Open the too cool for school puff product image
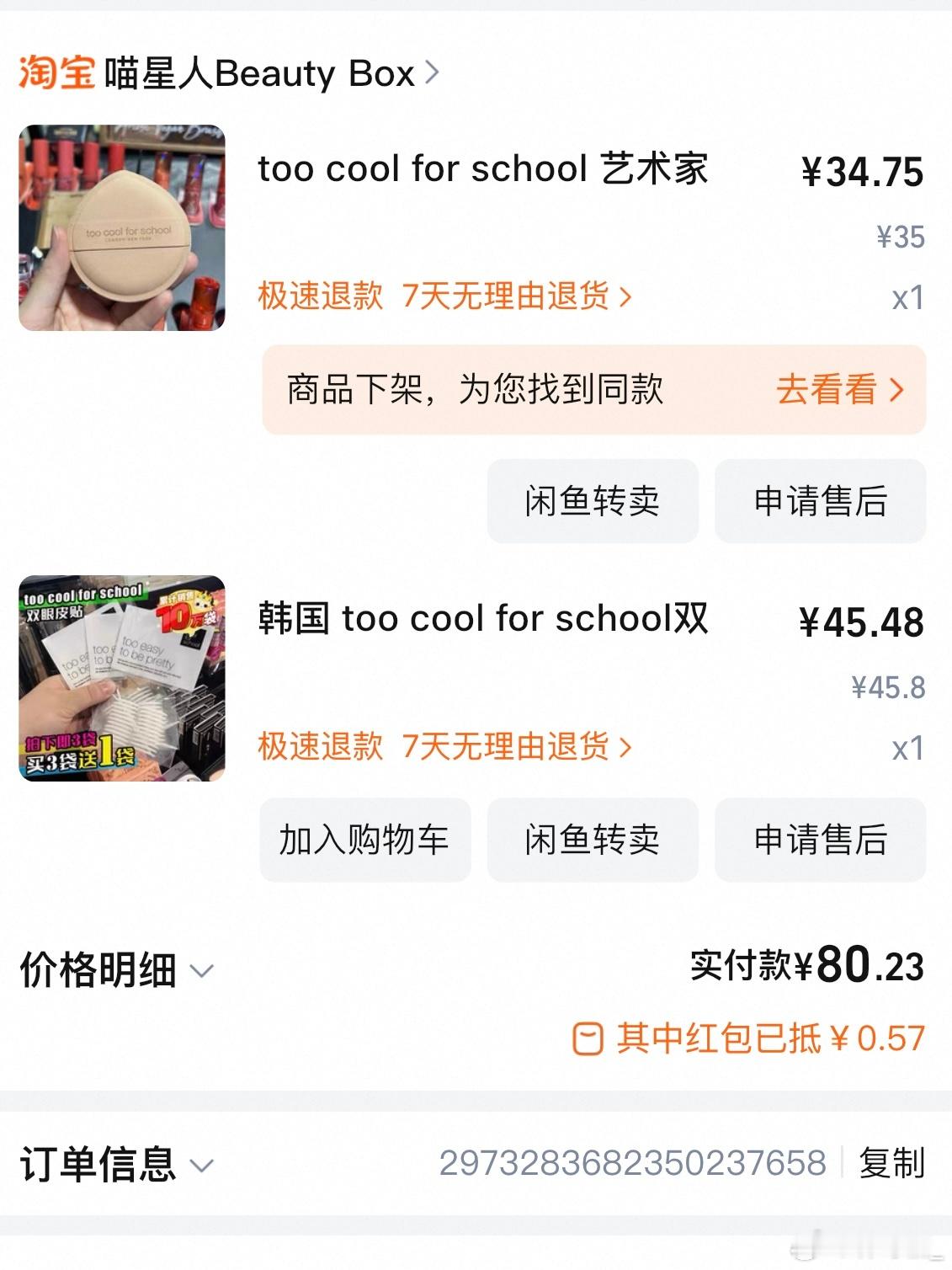 pyautogui.click(x=122, y=228)
